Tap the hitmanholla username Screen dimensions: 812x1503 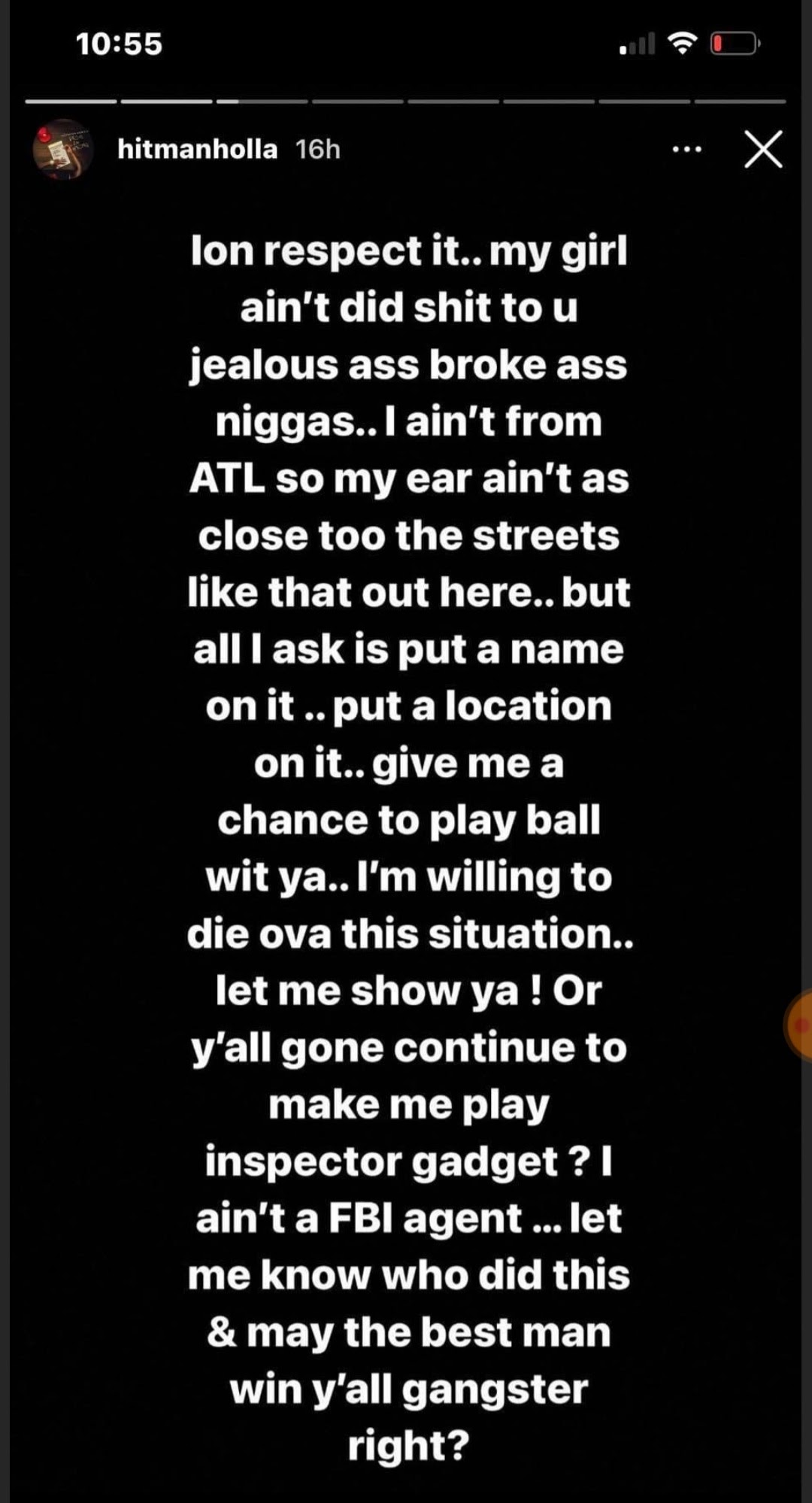point(197,149)
